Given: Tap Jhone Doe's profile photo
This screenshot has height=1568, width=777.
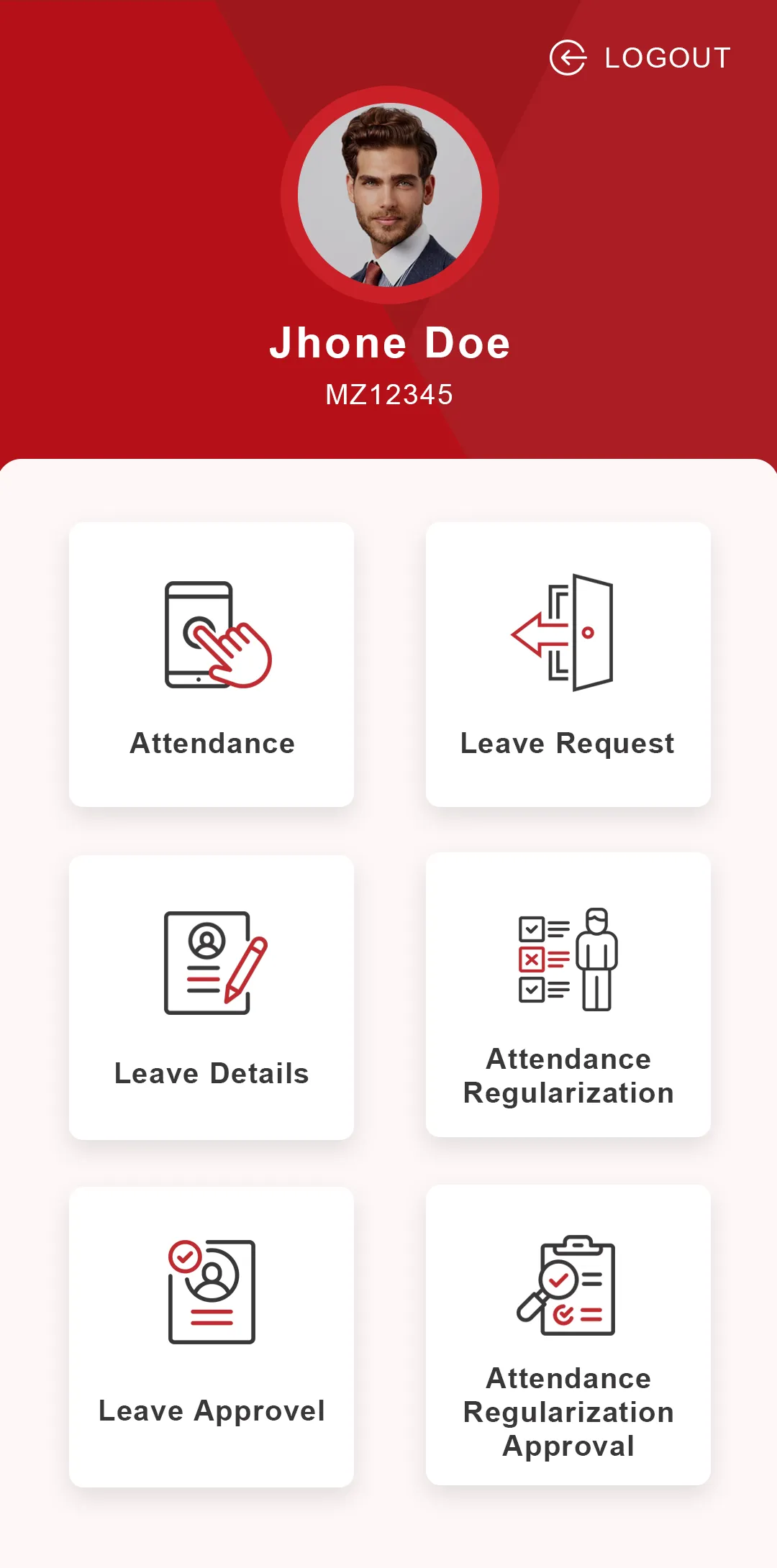Looking at the screenshot, I should click(x=389, y=195).
